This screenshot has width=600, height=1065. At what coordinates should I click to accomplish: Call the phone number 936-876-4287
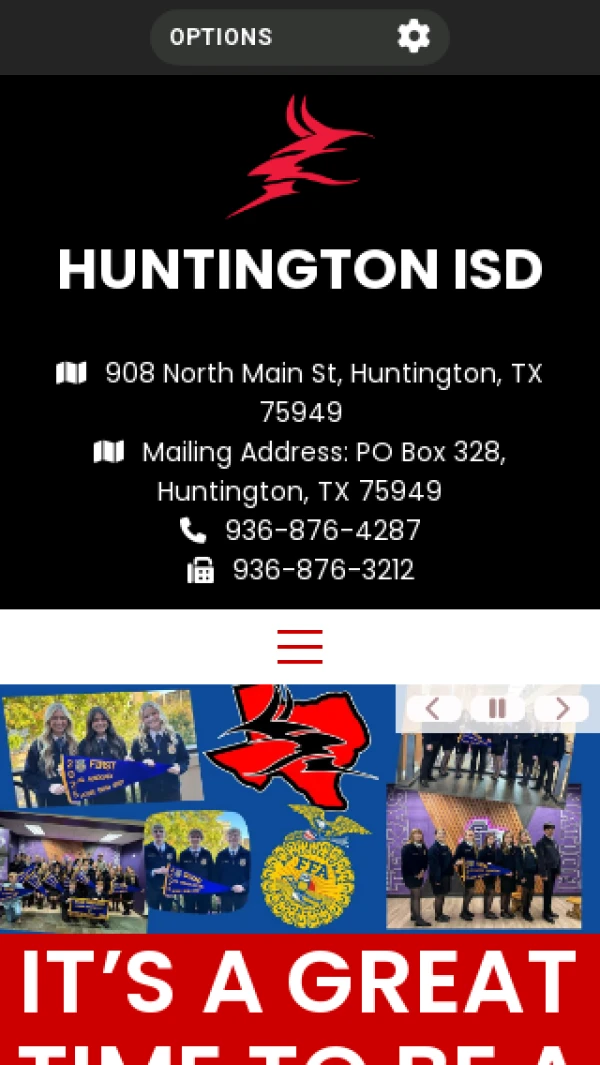tap(323, 530)
